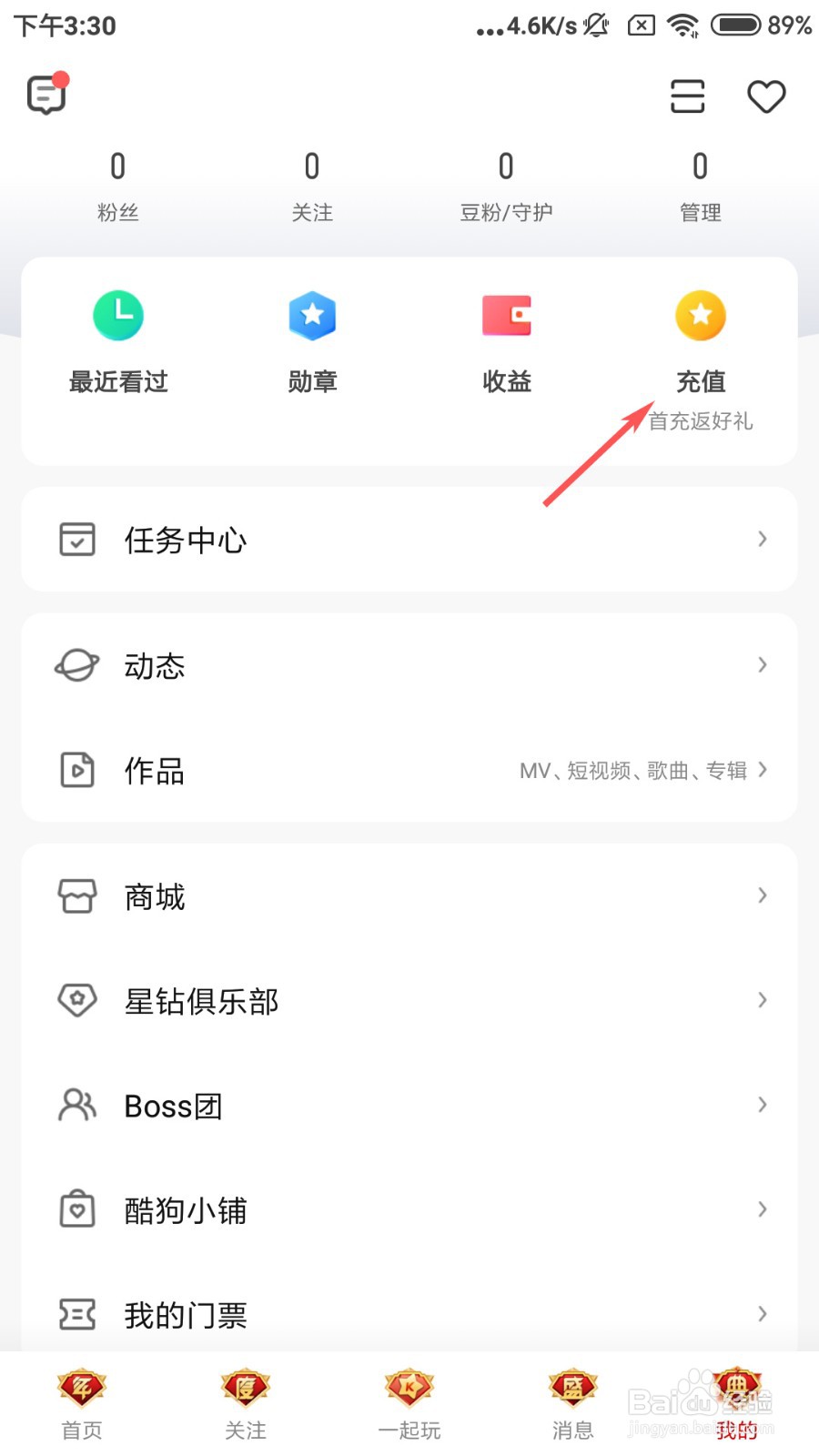Screen dimensions: 819x1456
Task: Tap the heart icon at top right
Action: click(767, 96)
